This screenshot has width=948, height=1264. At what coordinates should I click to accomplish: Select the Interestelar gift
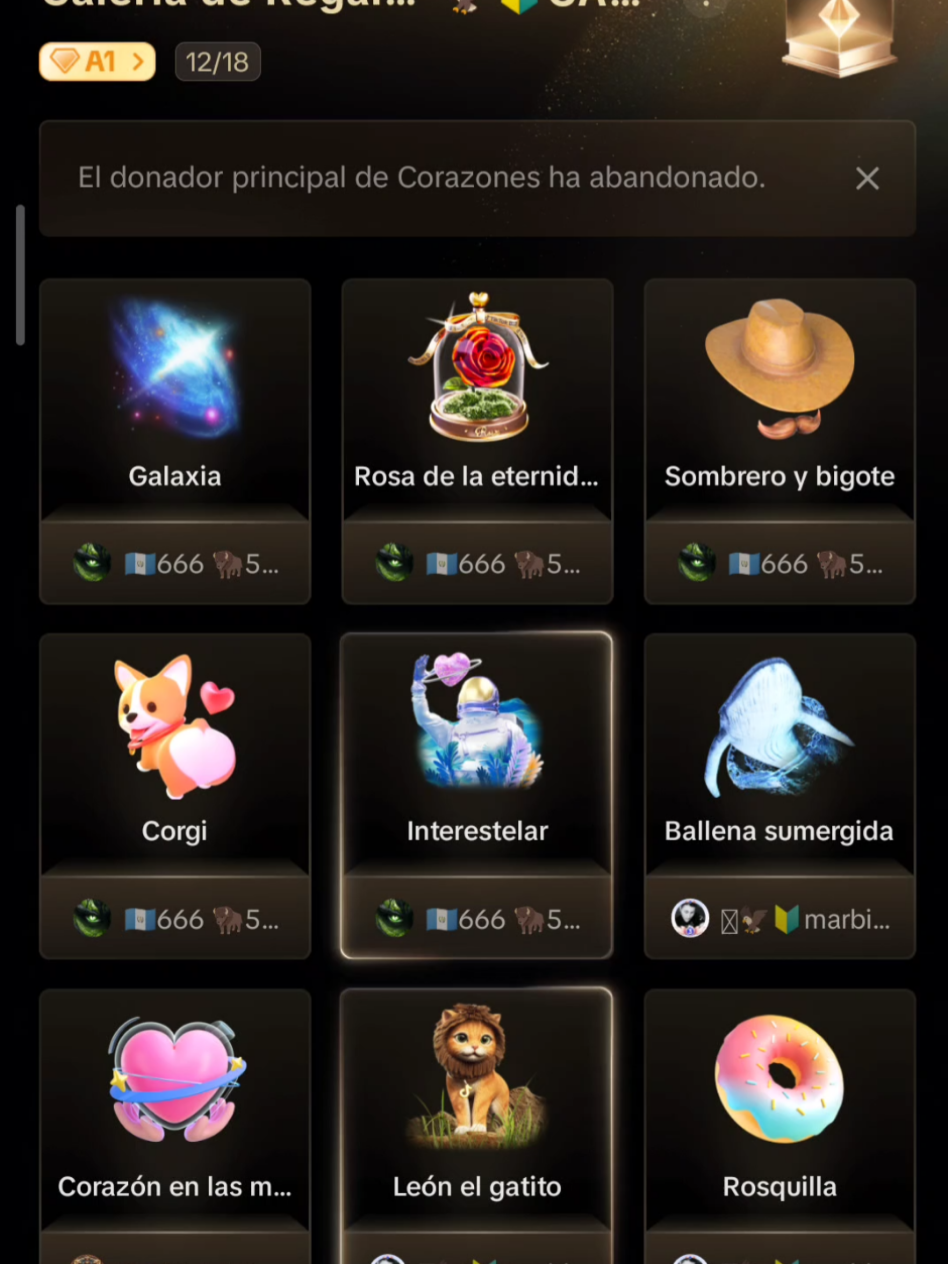tap(477, 755)
